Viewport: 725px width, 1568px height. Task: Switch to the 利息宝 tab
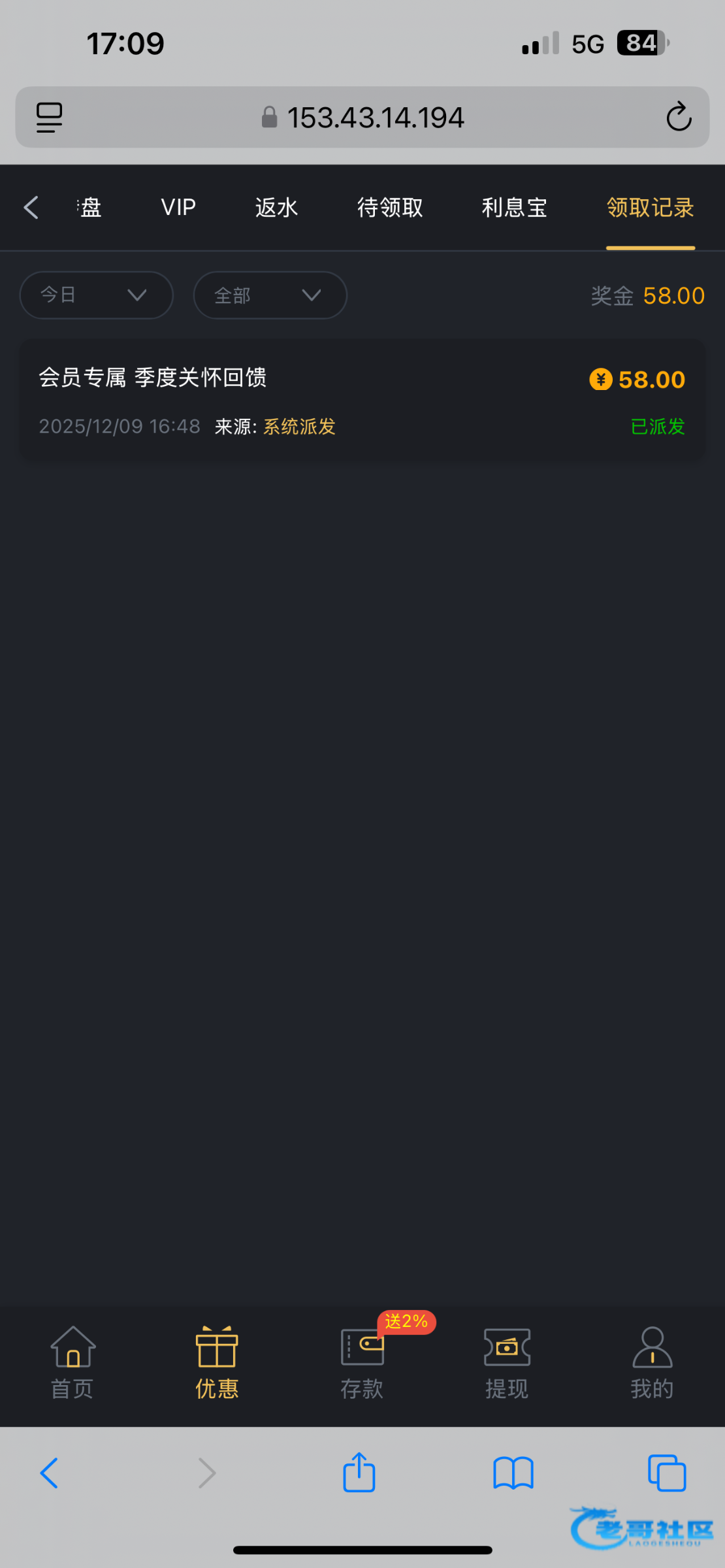(514, 208)
